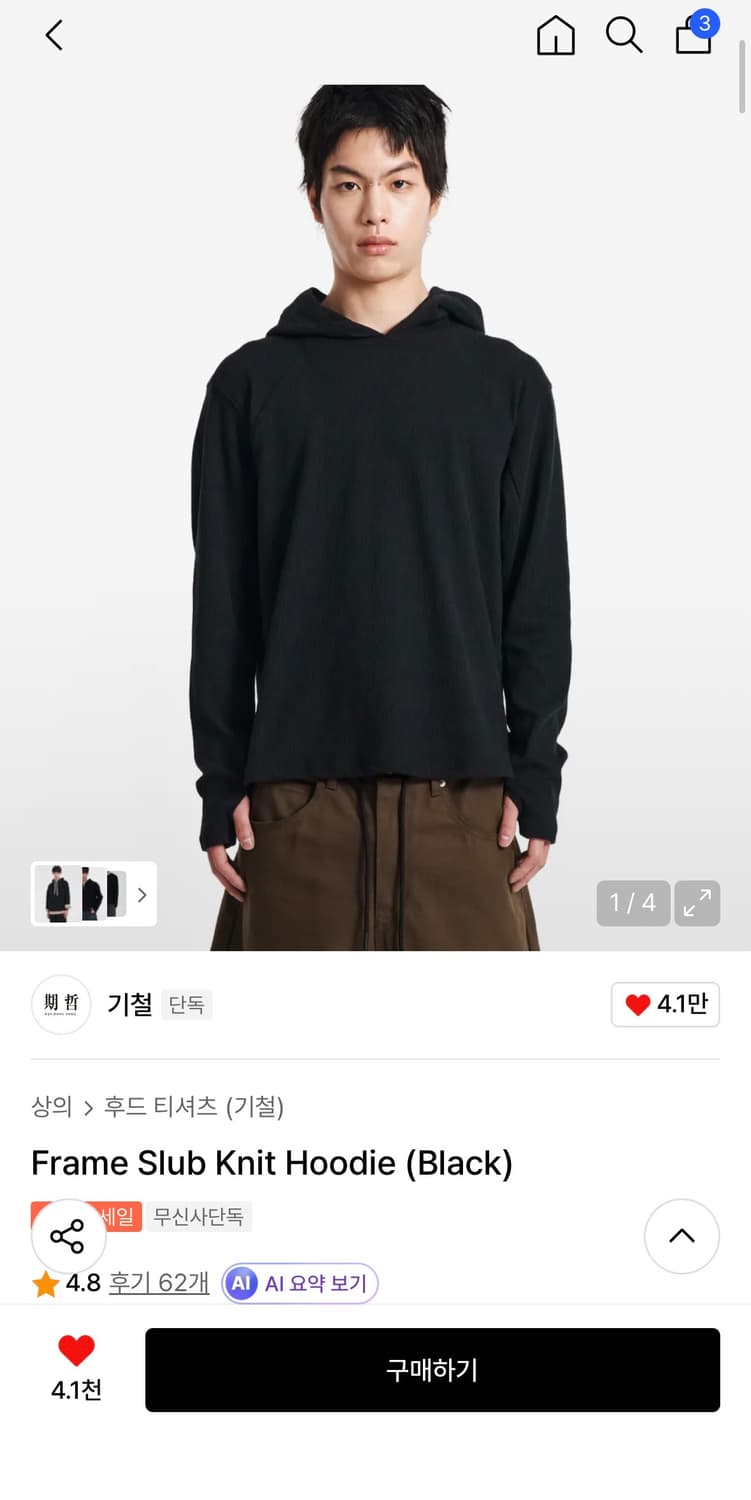
Task: Tap the 1/4 image counter indicator
Action: pyautogui.click(x=632, y=903)
